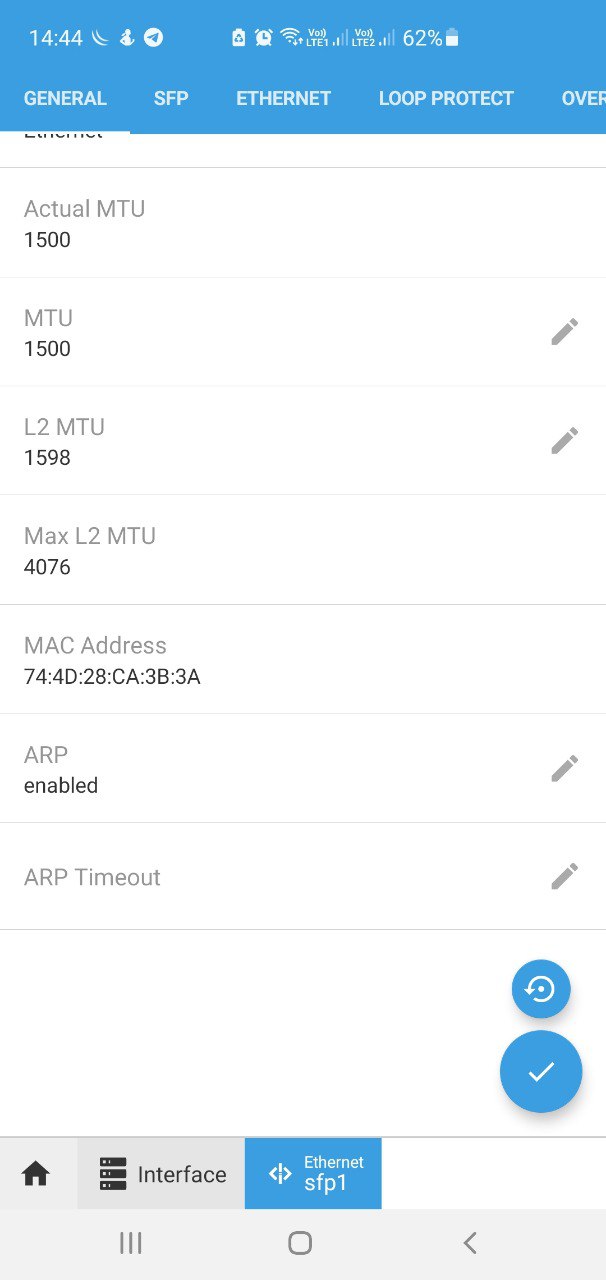606x1280 pixels.
Task: Open the Ethernet tab
Action: point(283,98)
